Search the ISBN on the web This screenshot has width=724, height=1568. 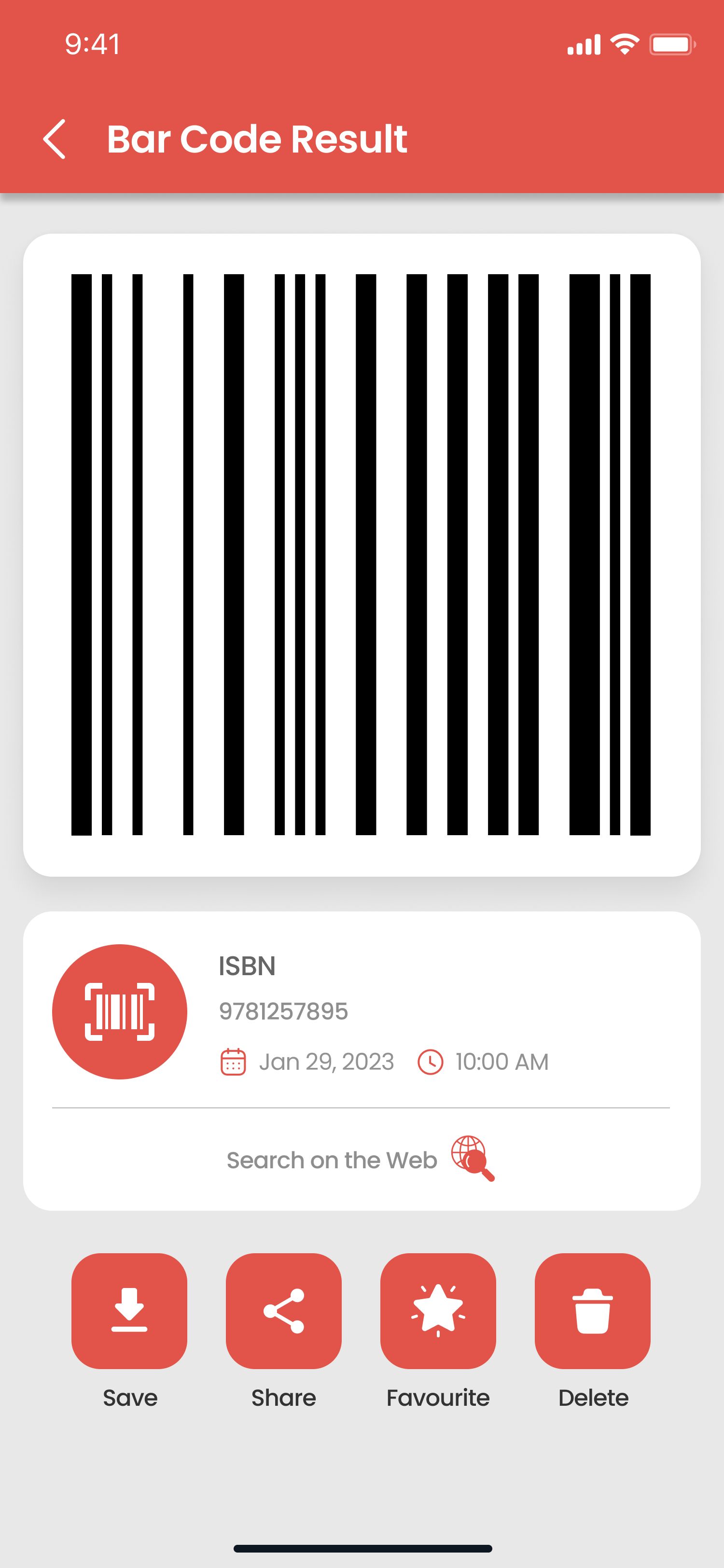tap(362, 1160)
